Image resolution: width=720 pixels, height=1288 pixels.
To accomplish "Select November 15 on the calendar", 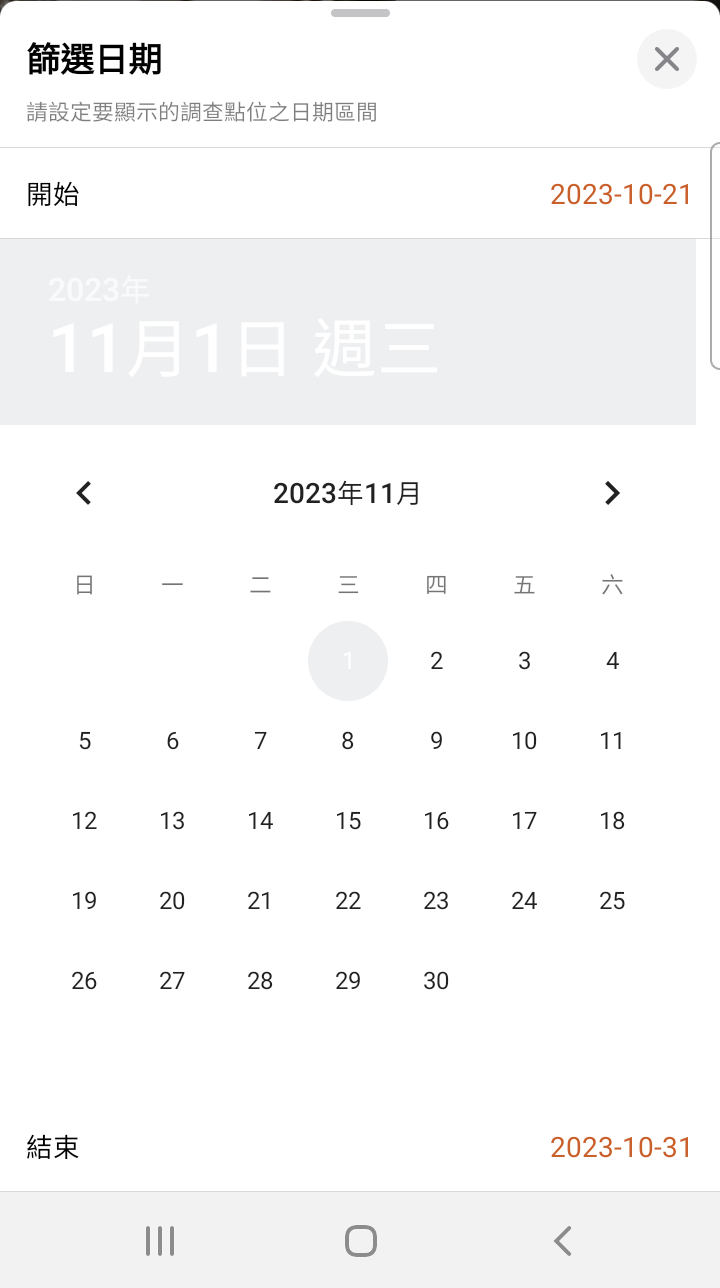I will pos(348,821).
